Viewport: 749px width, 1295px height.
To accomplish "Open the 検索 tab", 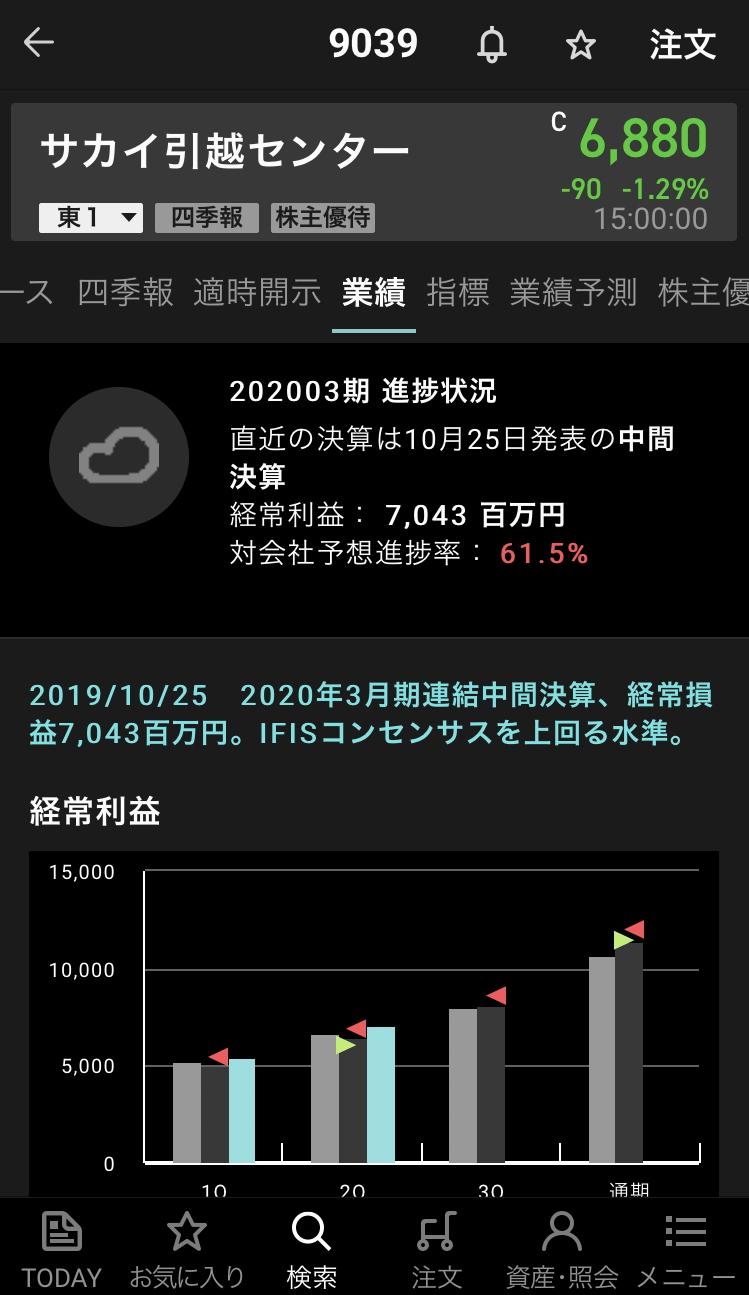I will 311,1248.
